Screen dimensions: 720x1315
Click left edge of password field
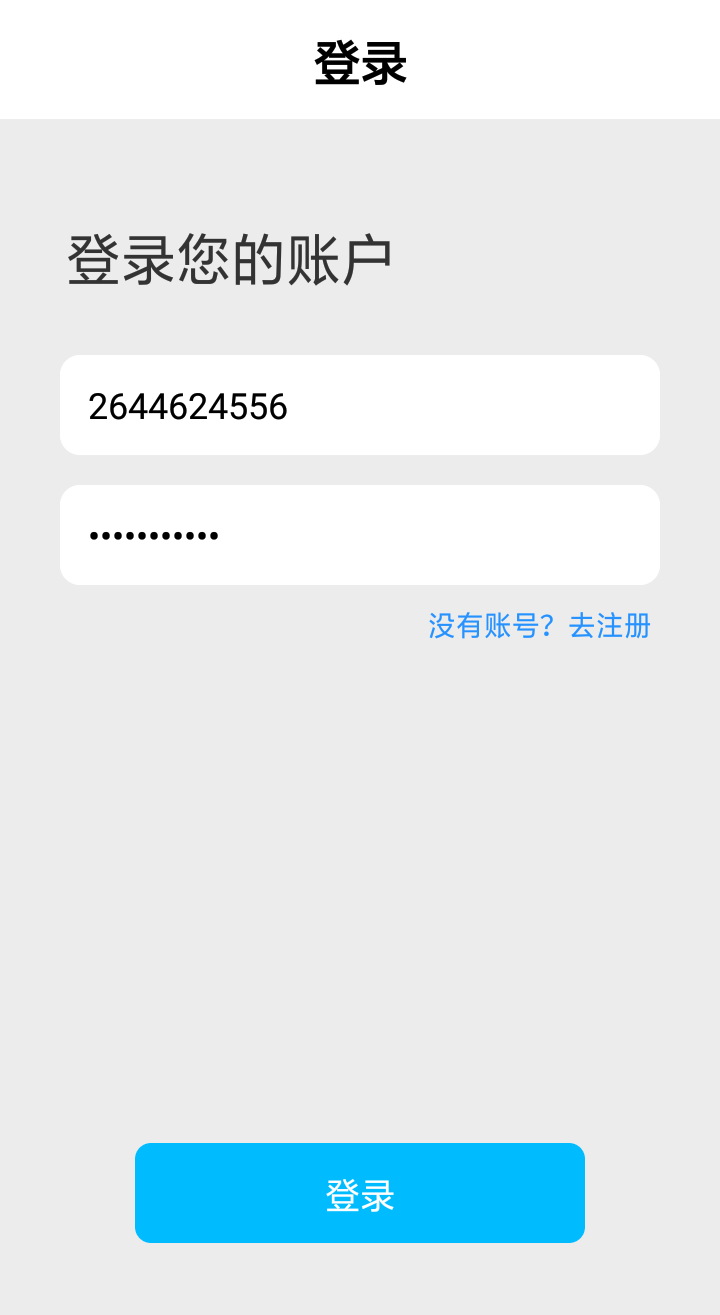(x=80, y=534)
